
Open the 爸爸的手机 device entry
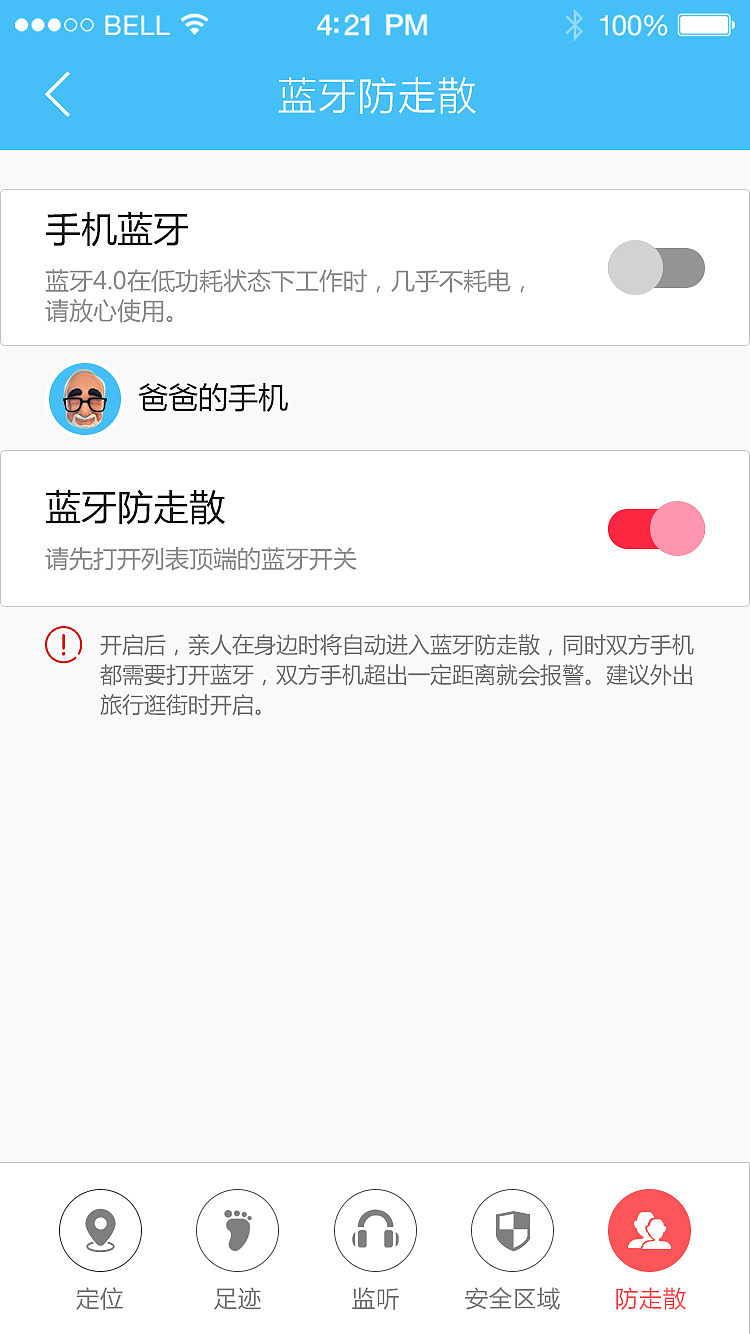pyautogui.click(x=213, y=398)
